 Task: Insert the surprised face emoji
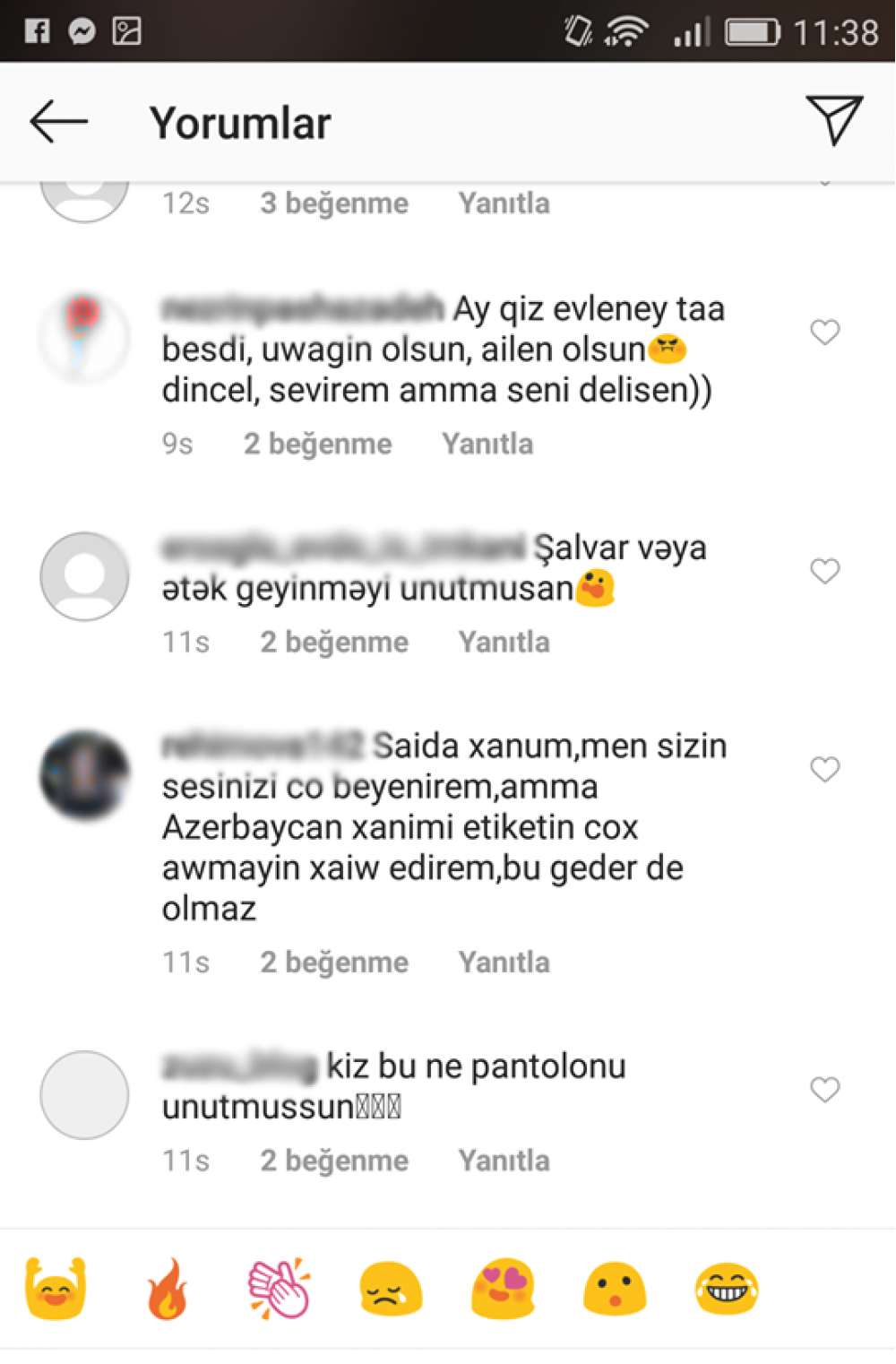[x=615, y=1290]
